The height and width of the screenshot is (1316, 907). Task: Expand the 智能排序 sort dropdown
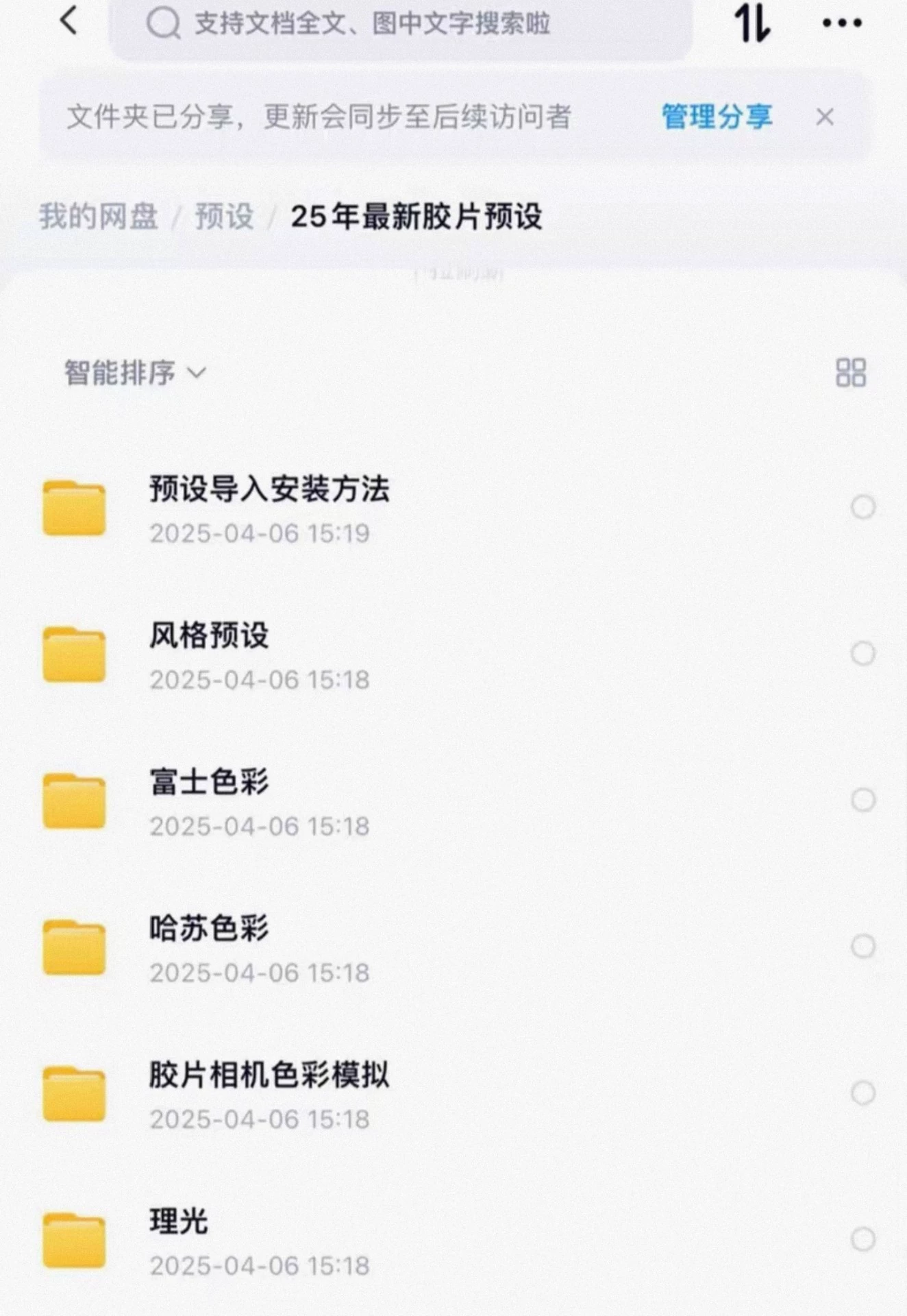click(135, 373)
